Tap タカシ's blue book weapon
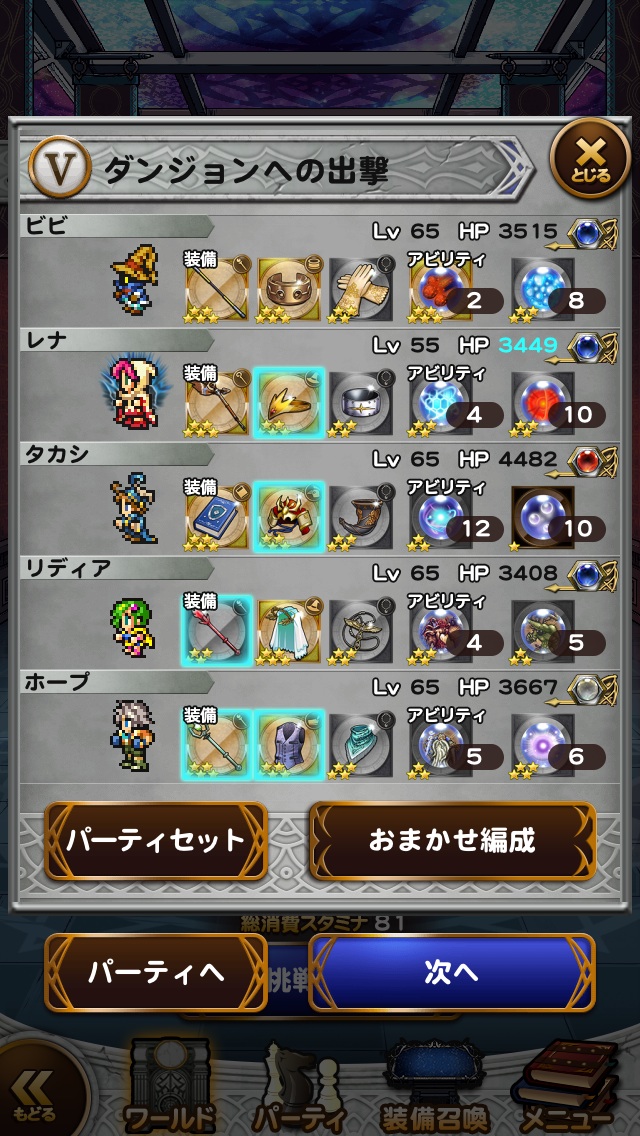 pyautogui.click(x=217, y=514)
